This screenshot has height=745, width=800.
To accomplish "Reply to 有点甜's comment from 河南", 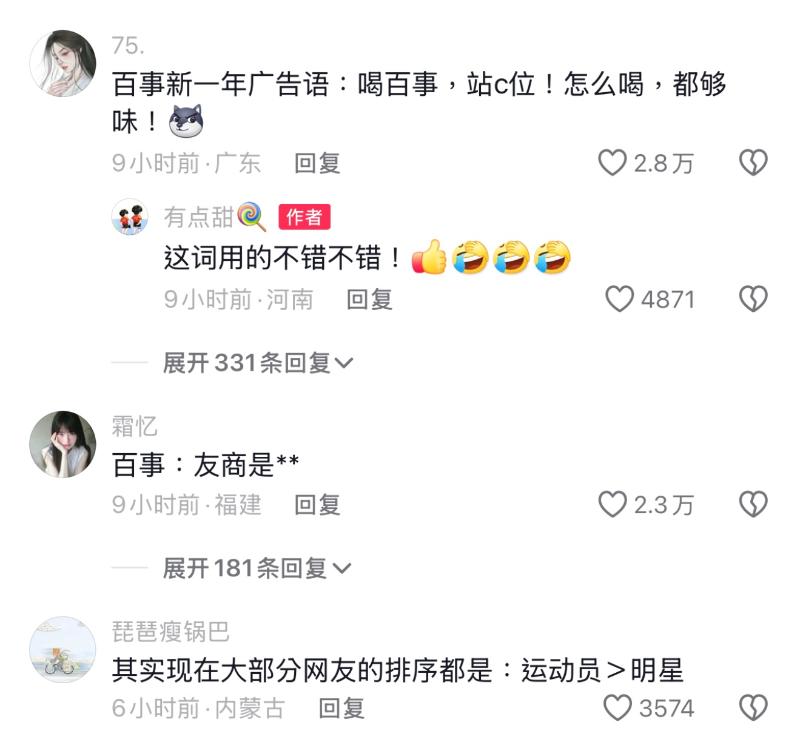I will (x=369, y=298).
